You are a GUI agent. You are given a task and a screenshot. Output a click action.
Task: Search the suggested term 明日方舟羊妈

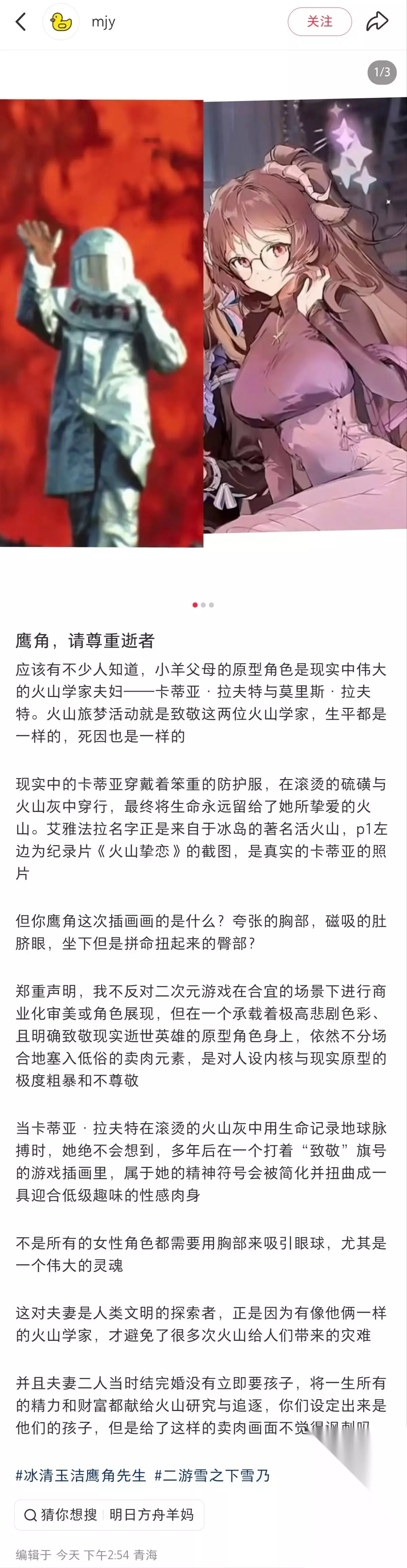(x=152, y=1514)
